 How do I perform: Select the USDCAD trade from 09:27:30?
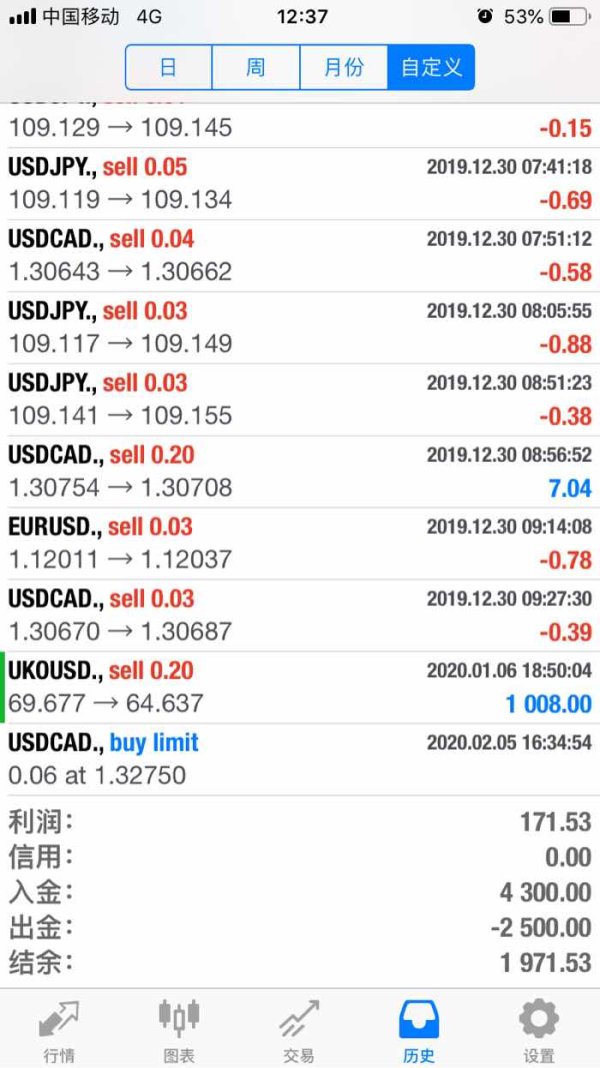(x=300, y=616)
